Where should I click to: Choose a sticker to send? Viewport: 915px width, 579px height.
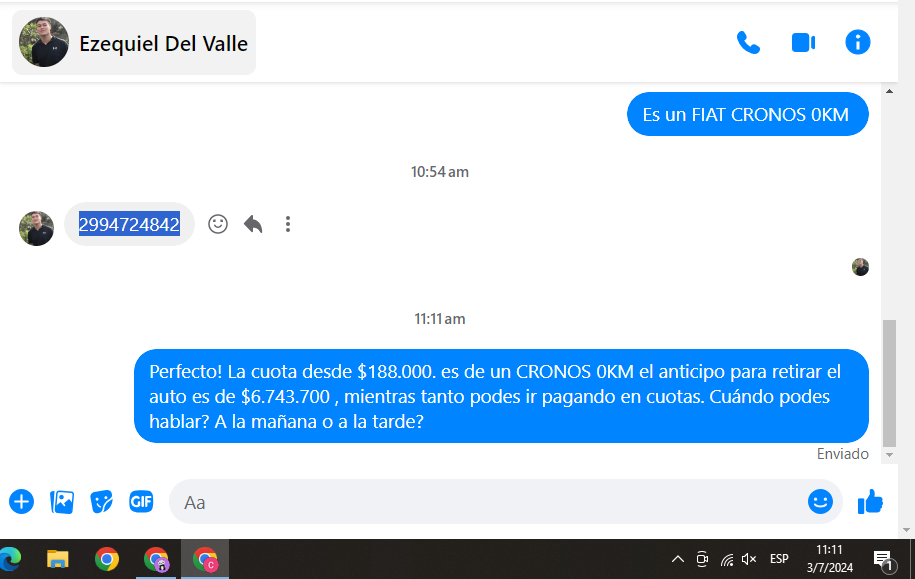click(x=101, y=502)
